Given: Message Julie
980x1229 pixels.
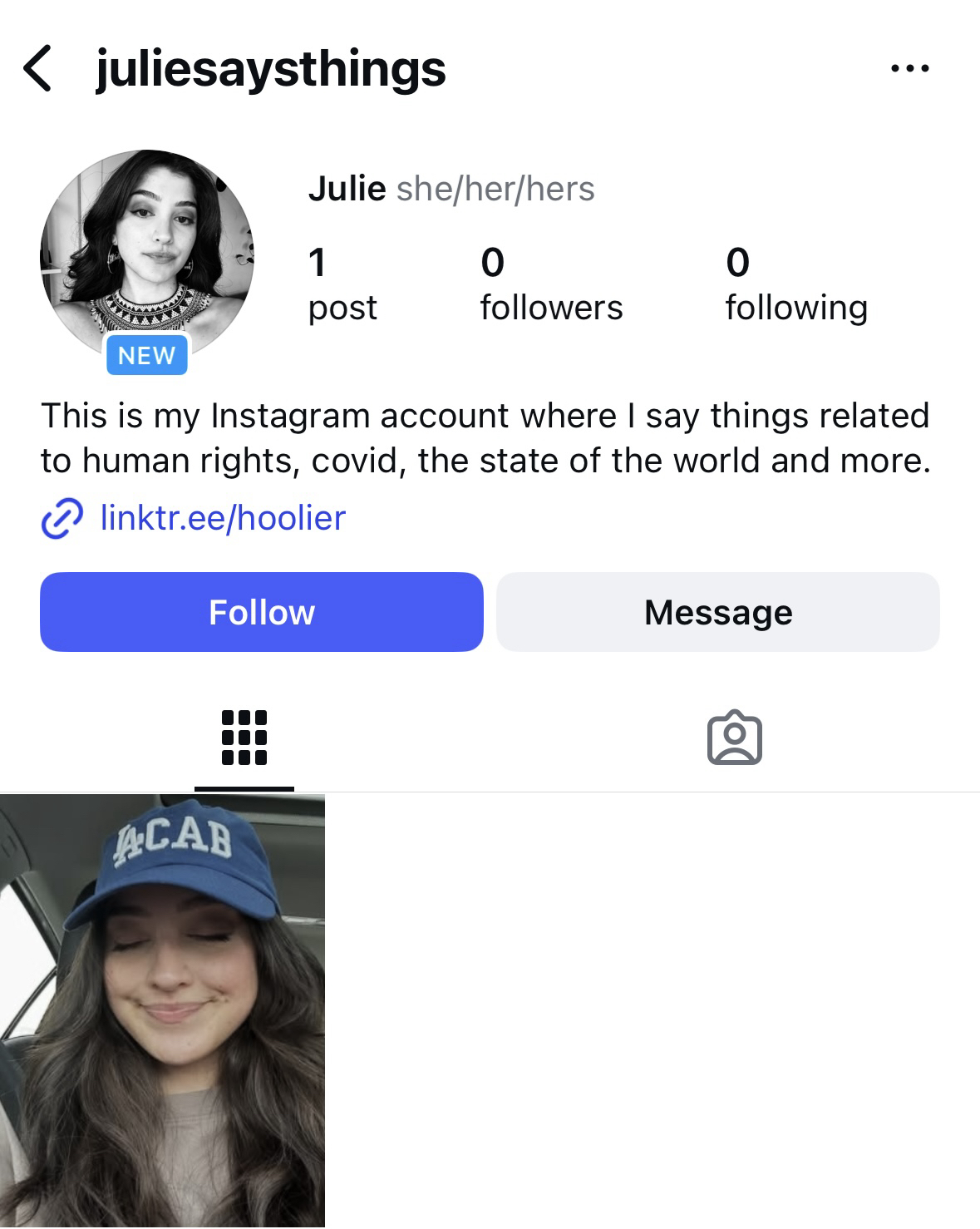Looking at the screenshot, I should pyautogui.click(x=717, y=612).
